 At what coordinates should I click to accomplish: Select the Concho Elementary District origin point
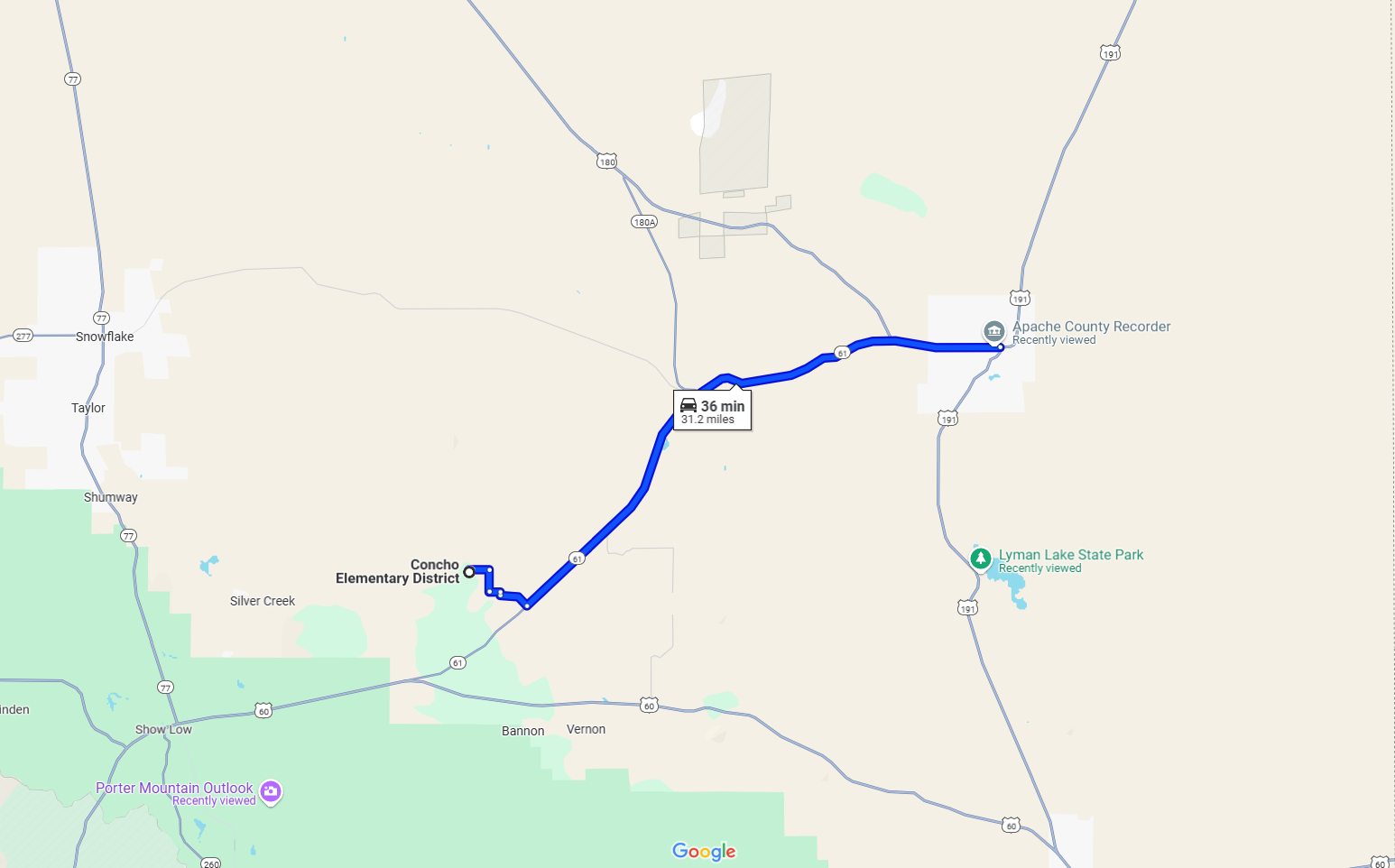469,572
